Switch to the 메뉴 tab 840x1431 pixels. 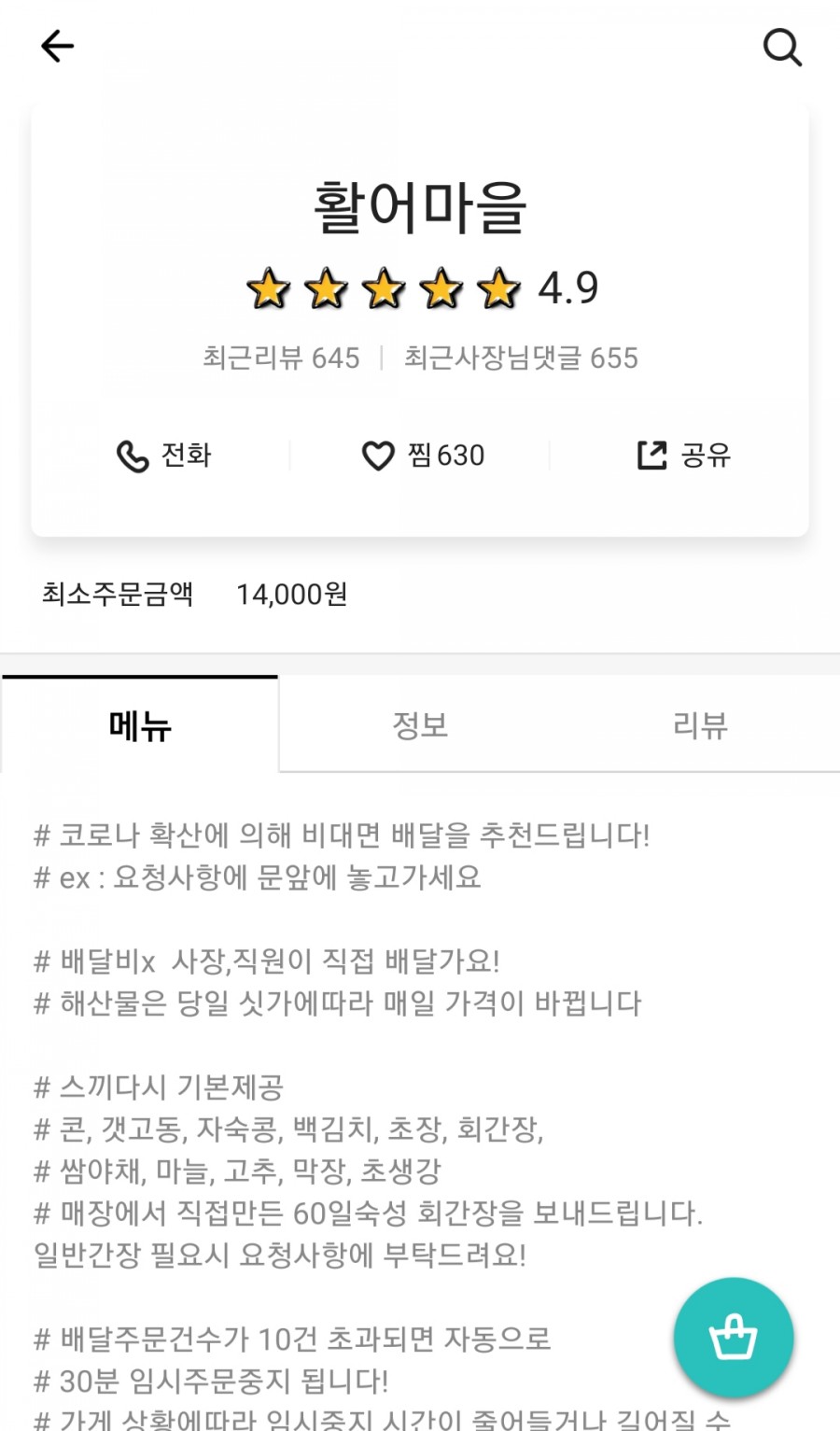pos(140,724)
